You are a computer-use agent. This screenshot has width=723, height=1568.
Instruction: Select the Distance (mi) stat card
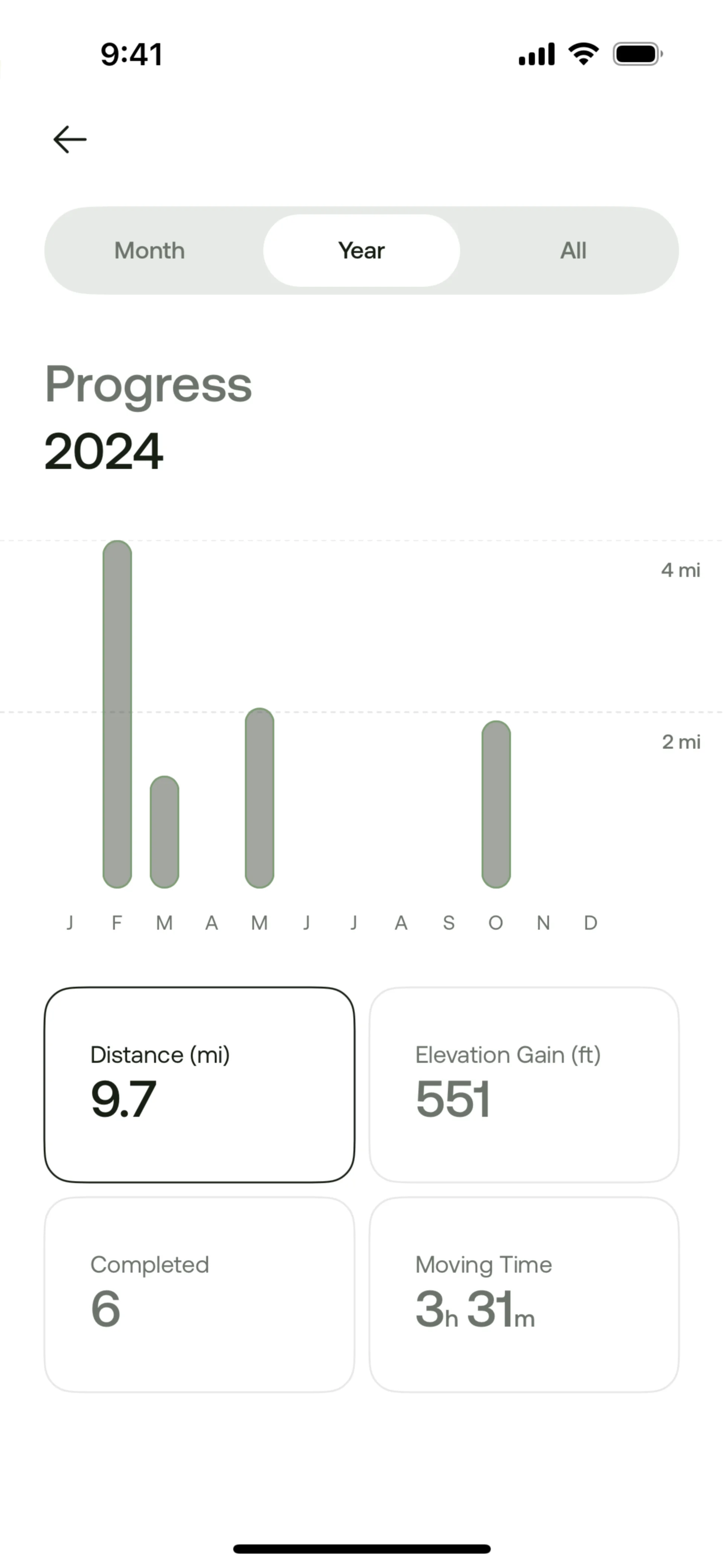coord(200,1085)
